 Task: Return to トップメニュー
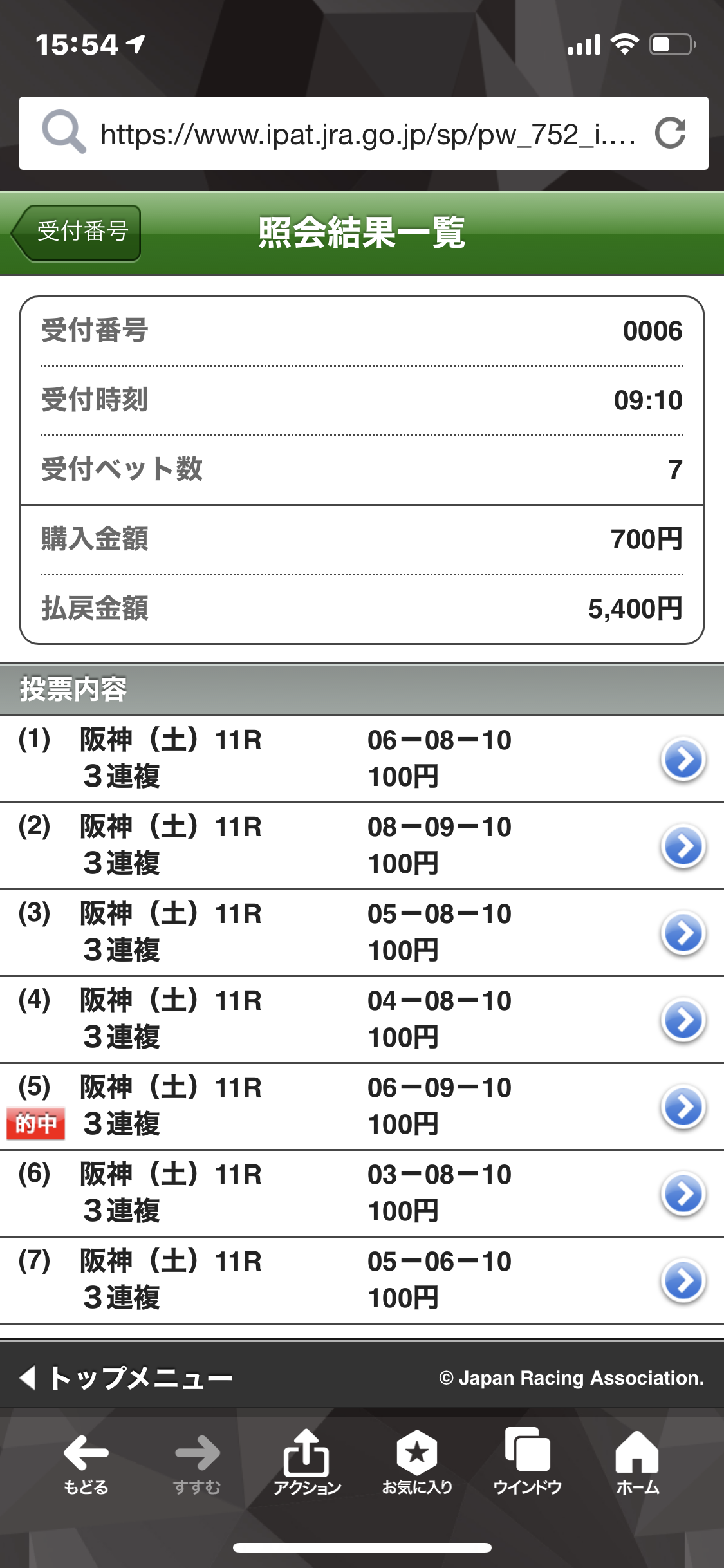coord(129,1378)
